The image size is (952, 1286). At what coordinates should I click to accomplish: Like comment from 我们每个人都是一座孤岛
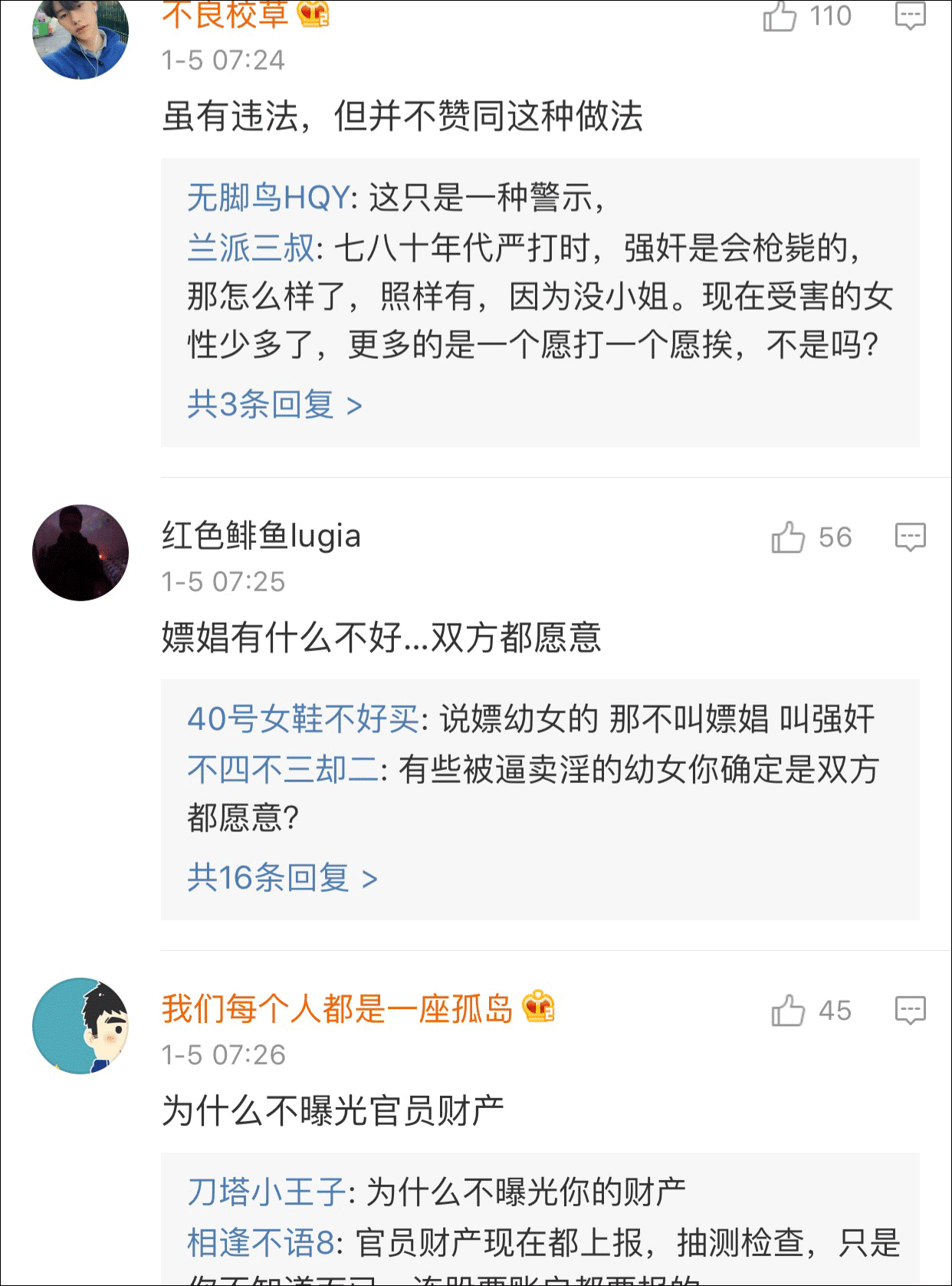pos(788,1010)
